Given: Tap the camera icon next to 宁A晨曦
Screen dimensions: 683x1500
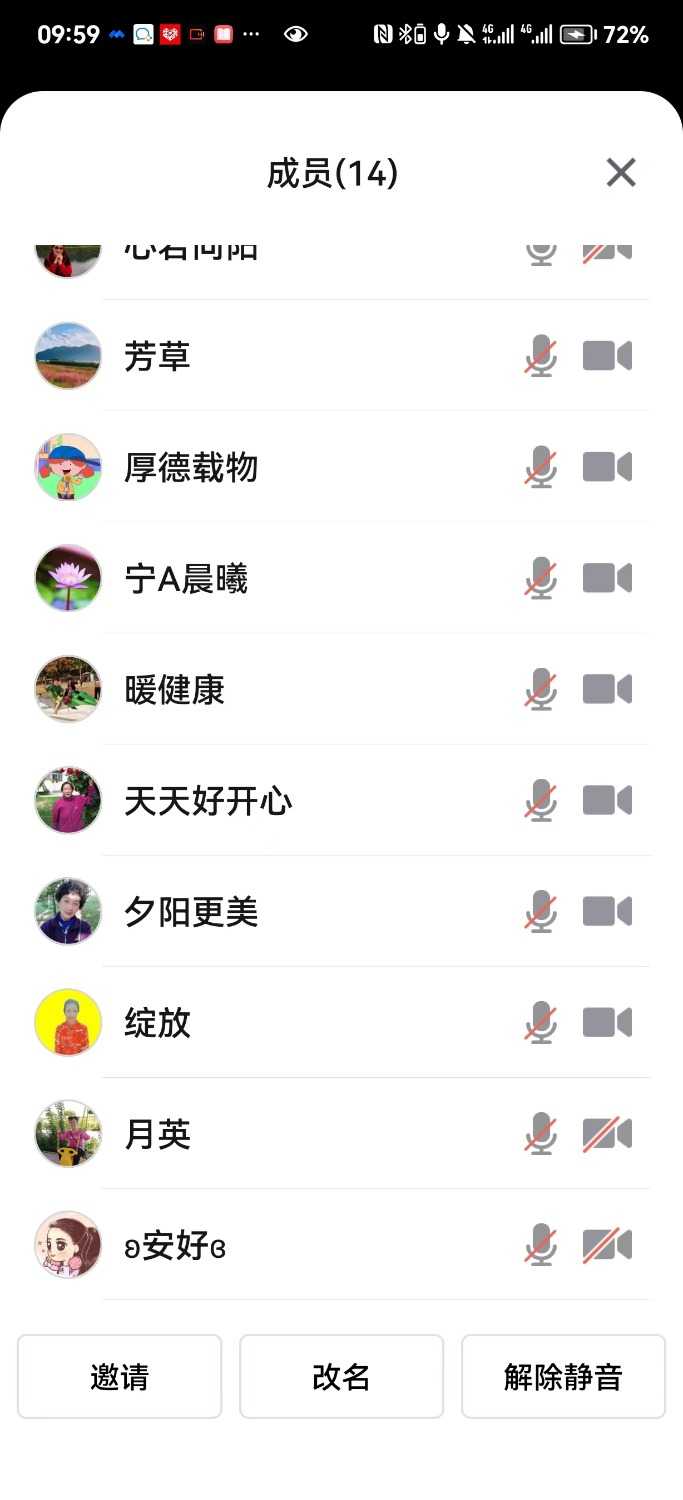Looking at the screenshot, I should 607,578.
